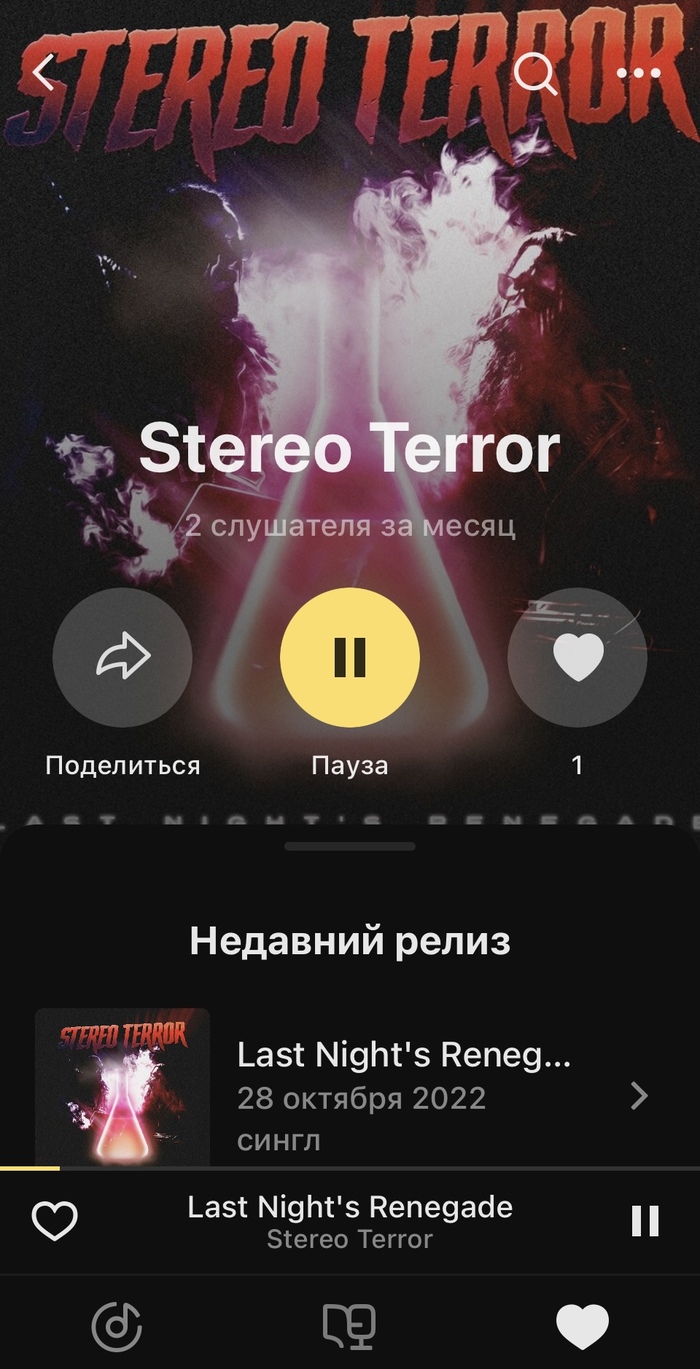Pause the track in the mini player

645,1221
